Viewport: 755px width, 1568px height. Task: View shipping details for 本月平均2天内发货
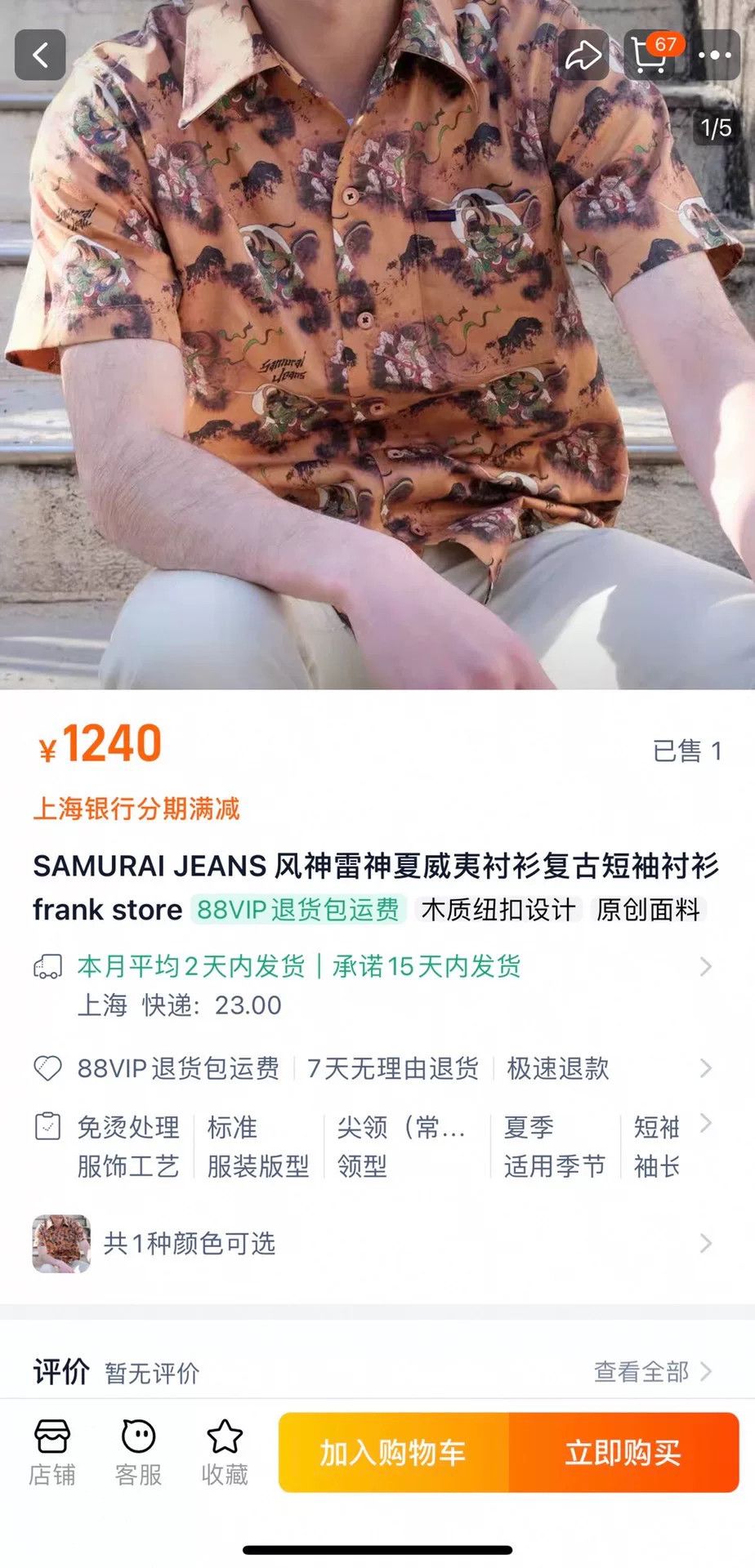click(x=374, y=986)
